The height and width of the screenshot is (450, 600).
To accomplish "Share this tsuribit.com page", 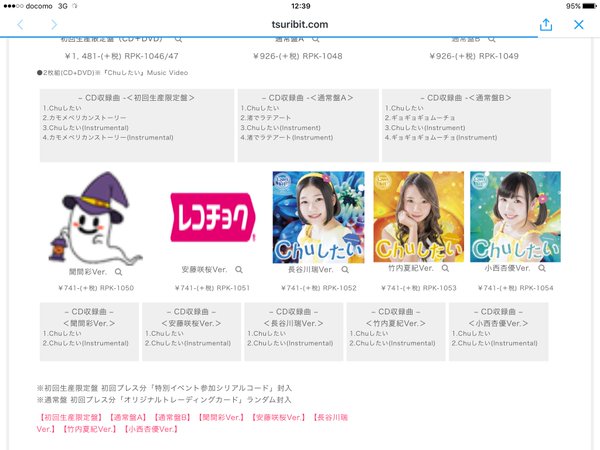I will [x=545, y=24].
